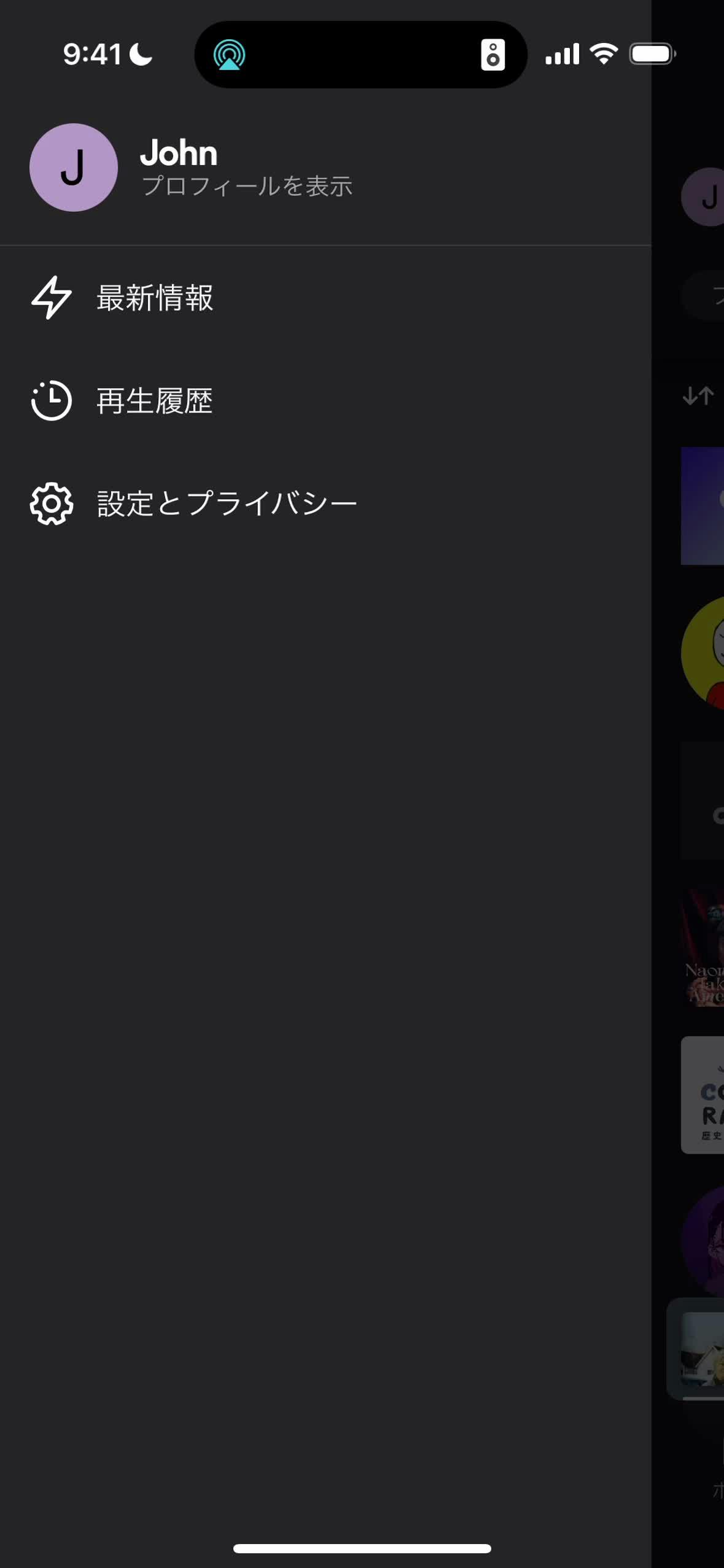This screenshot has width=724, height=1568.
Task: Open 最新情報 (What's New)
Action: [x=154, y=298]
